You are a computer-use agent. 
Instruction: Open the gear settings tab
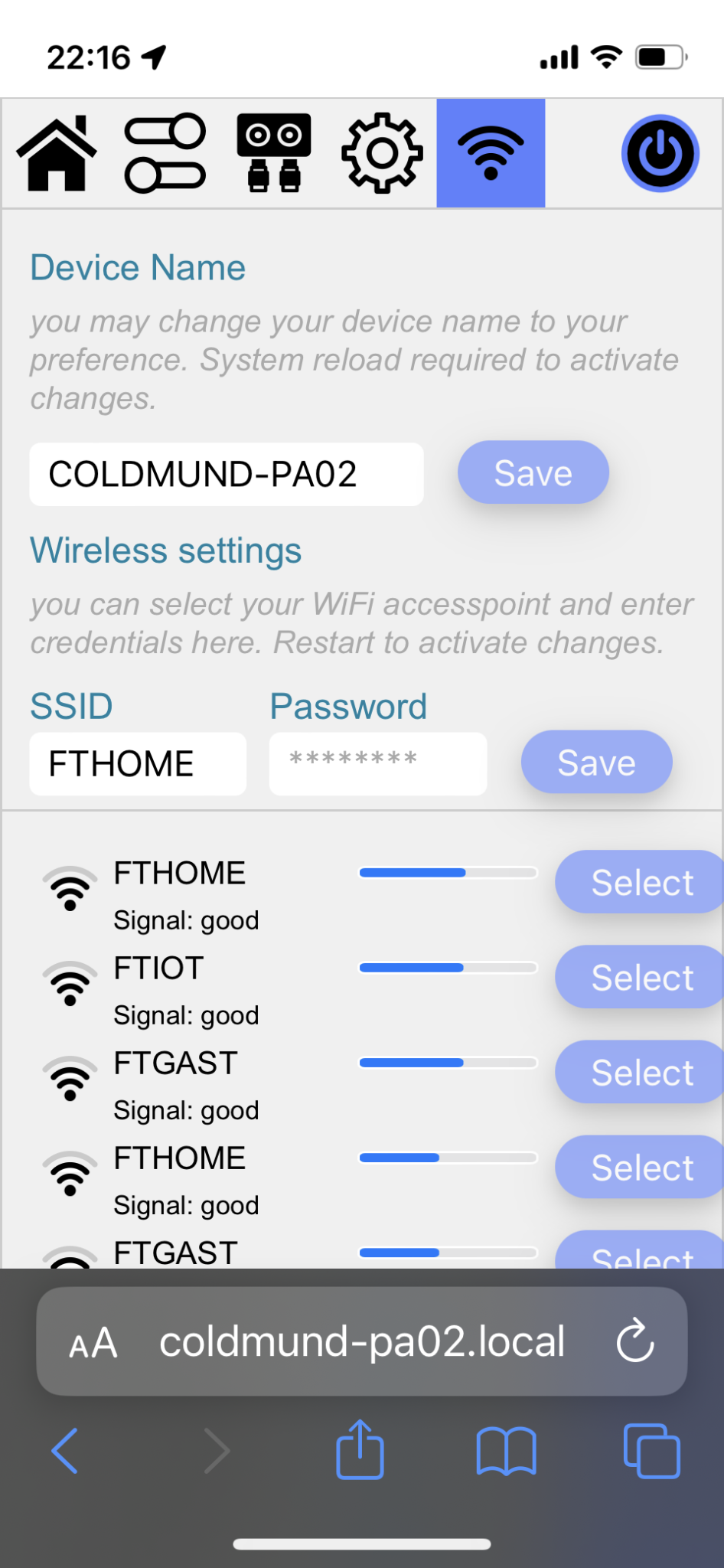(382, 153)
